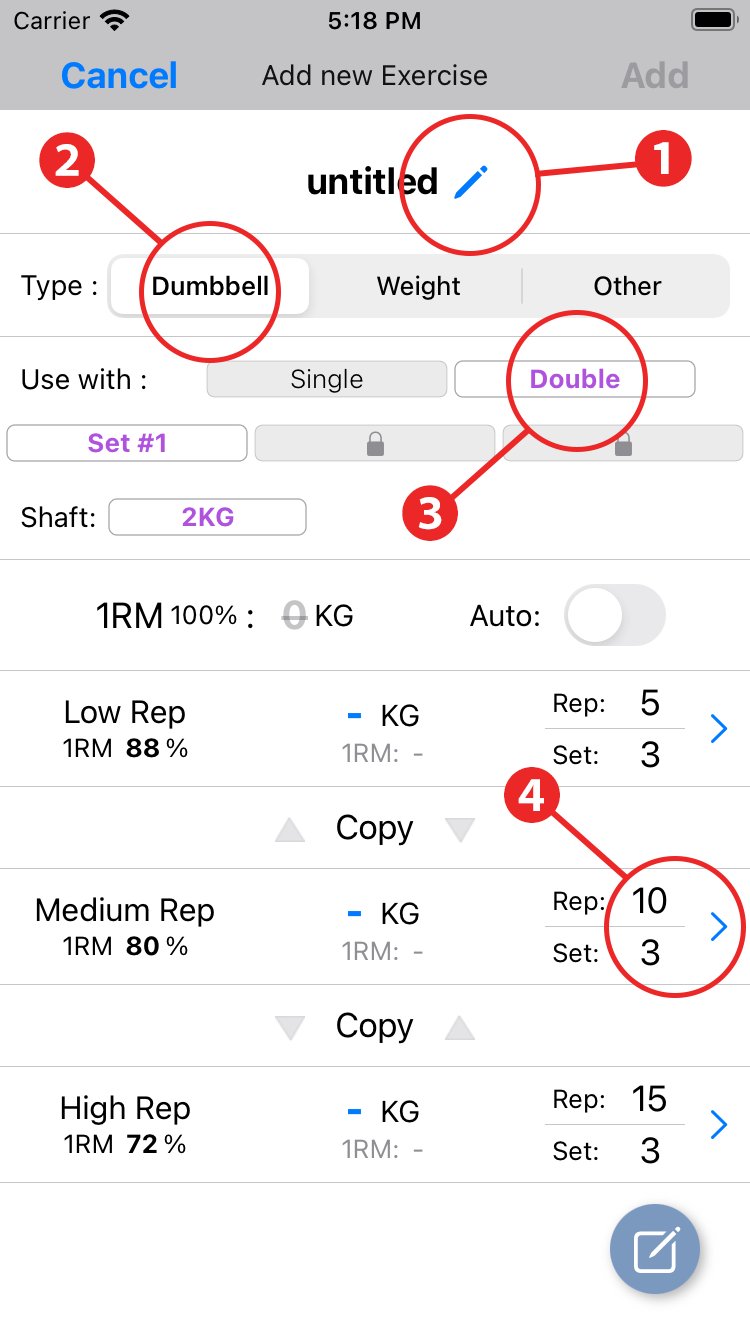Copy up using arrow above High Rep
The width and height of the screenshot is (750, 1334).
click(x=459, y=1026)
